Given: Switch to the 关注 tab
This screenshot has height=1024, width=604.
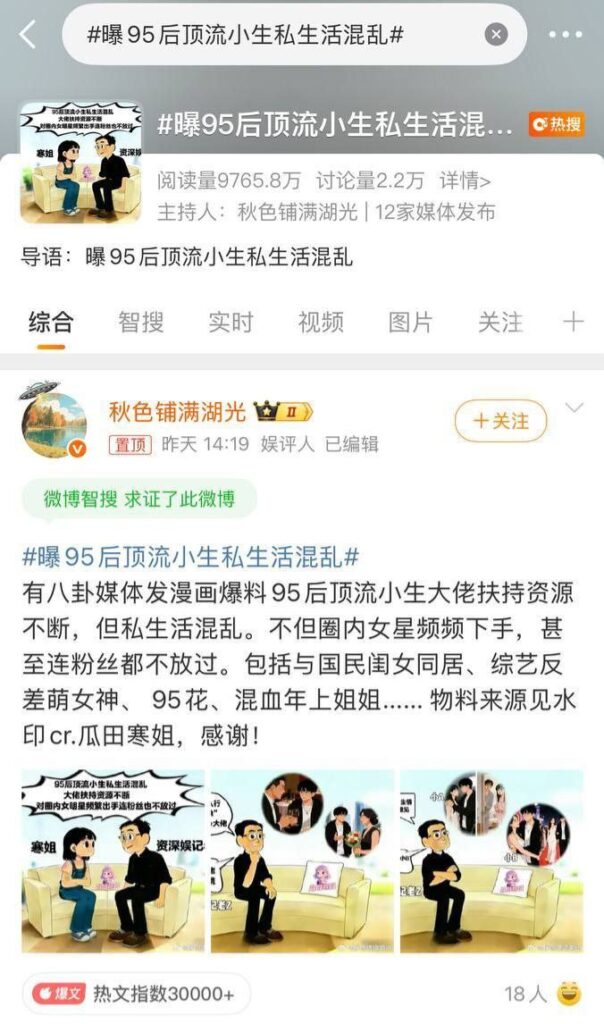Looking at the screenshot, I should [x=499, y=322].
